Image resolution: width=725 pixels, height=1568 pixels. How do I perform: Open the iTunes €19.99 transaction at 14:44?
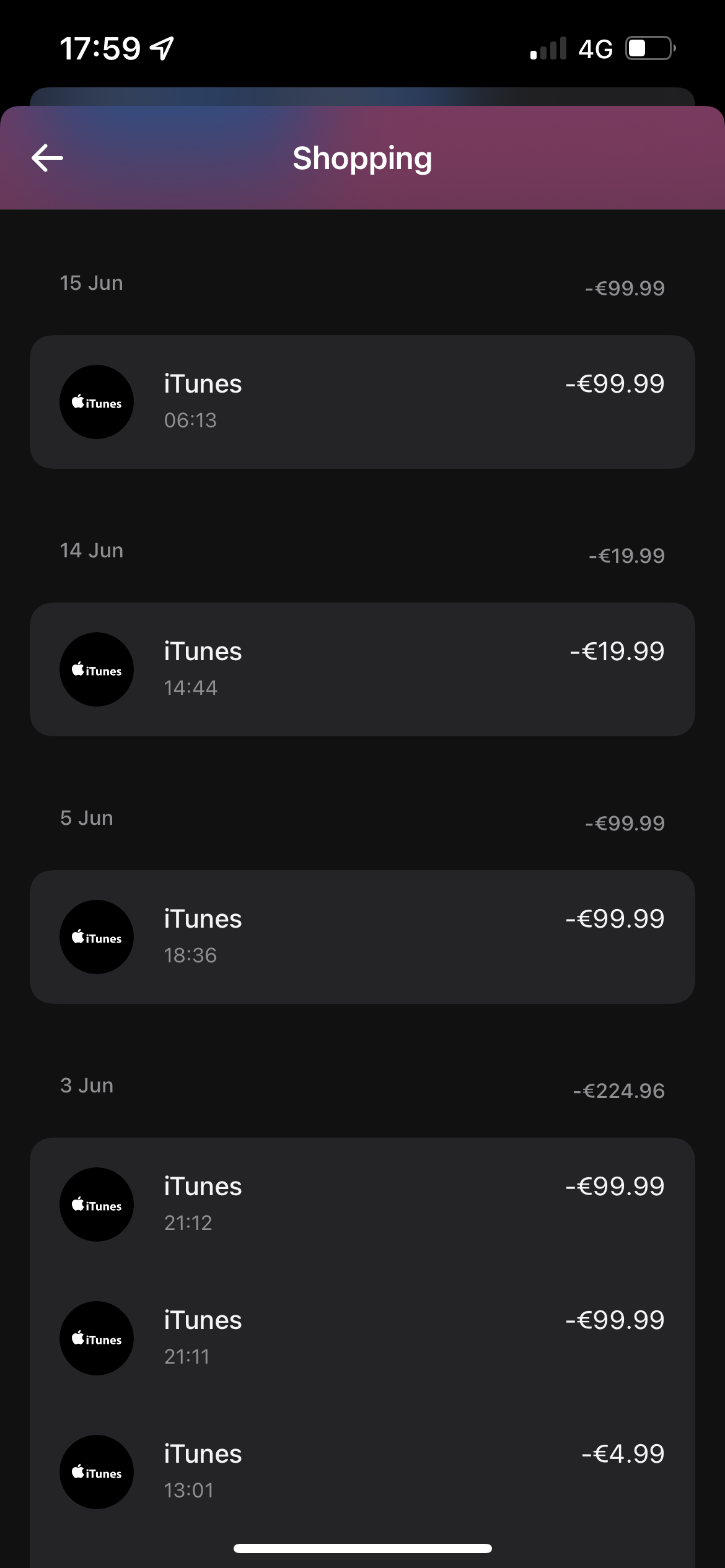pos(362,669)
